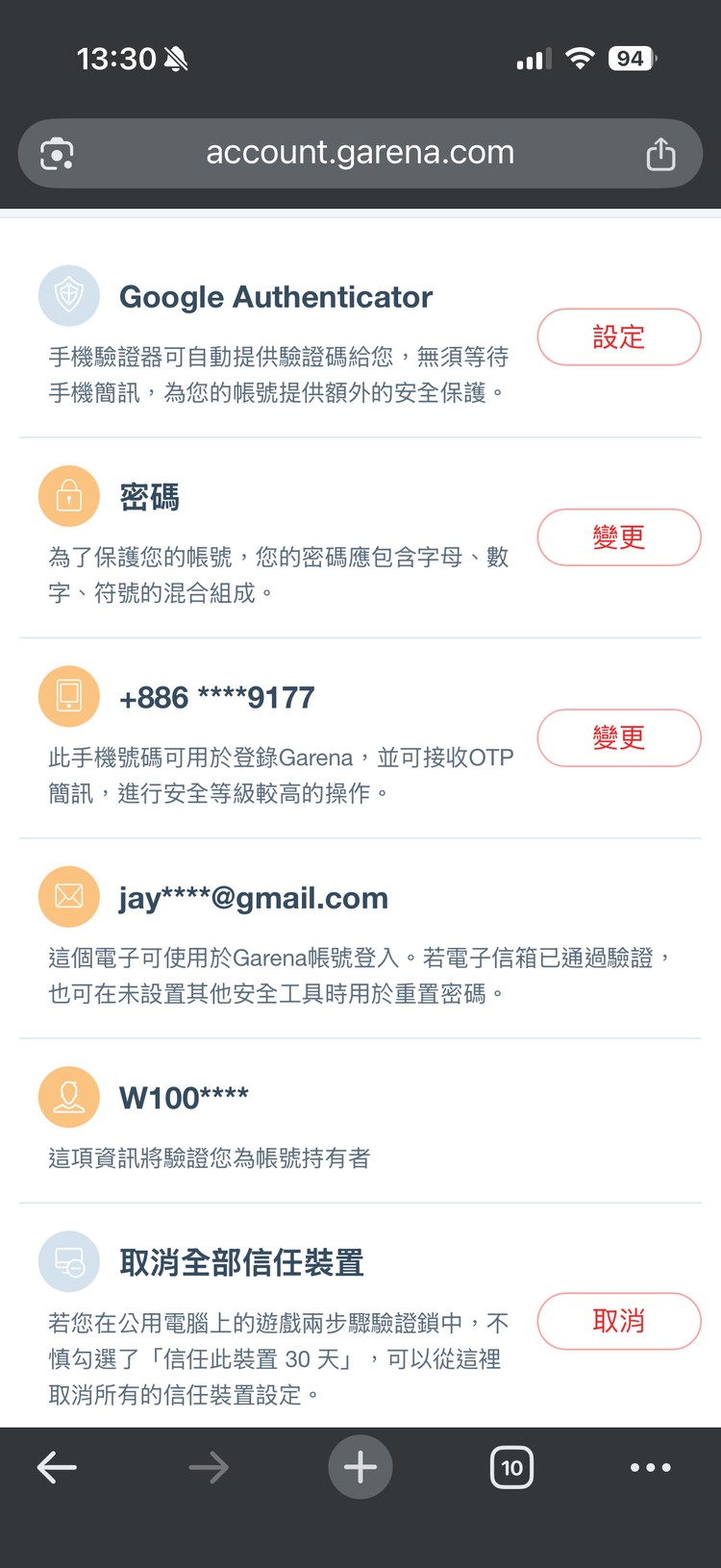Click the 設定 button for Google Authenticator
Screen dimensions: 721x1568
pos(618,337)
